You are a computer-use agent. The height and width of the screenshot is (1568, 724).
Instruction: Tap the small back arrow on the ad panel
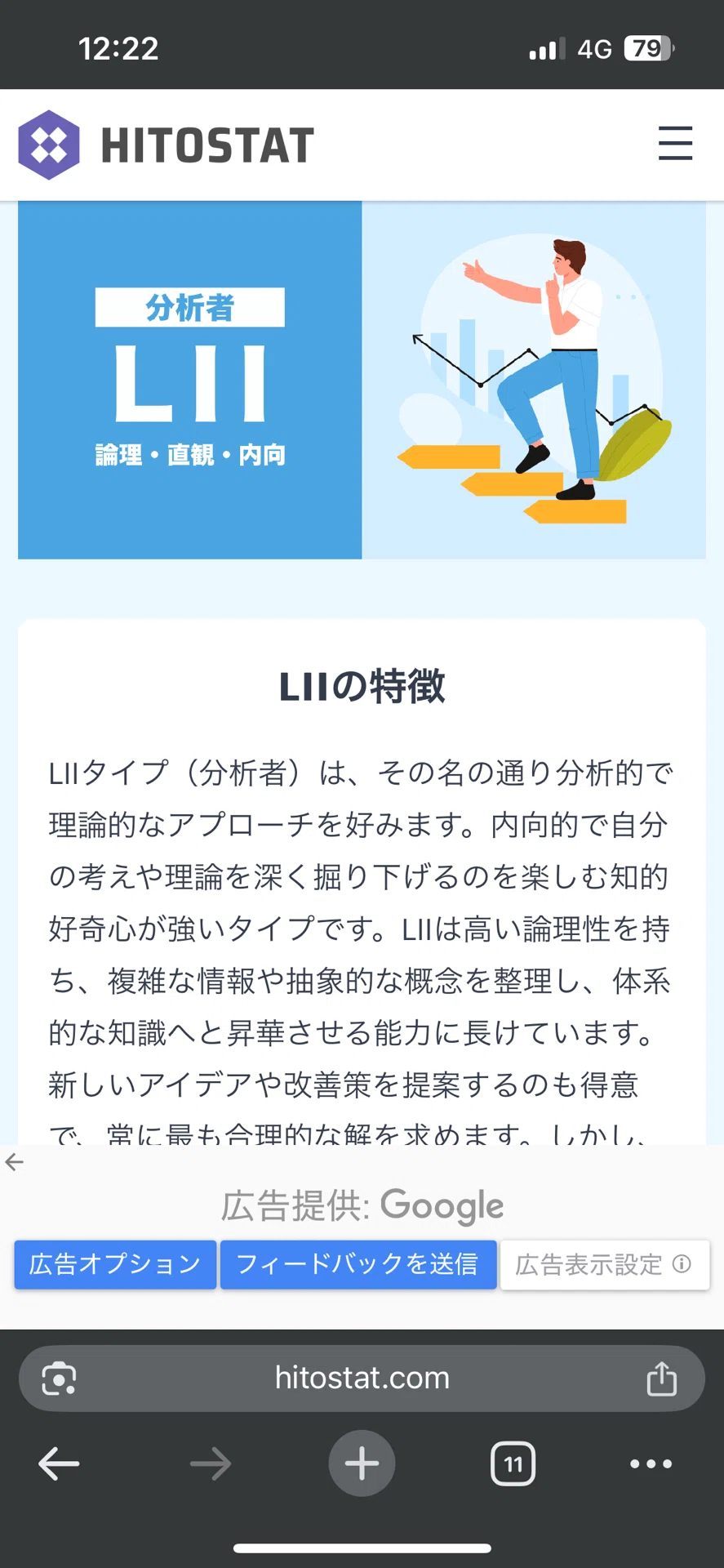(15, 1162)
